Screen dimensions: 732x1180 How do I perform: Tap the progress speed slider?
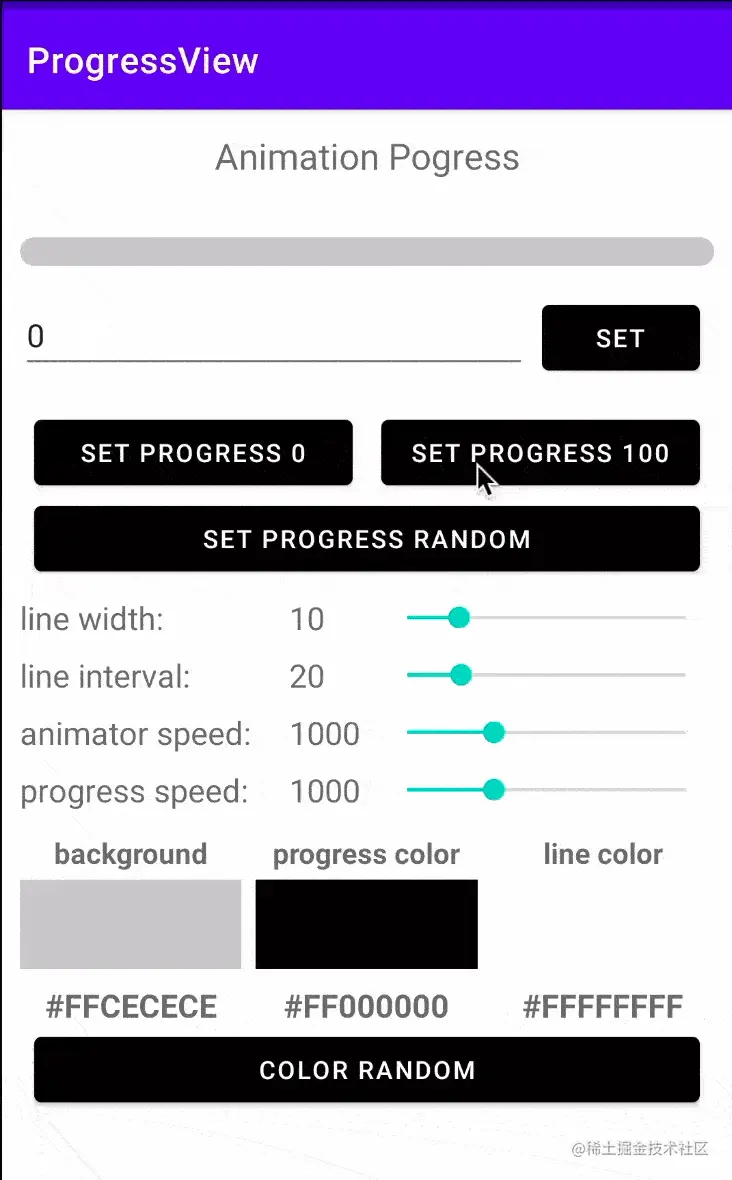(x=546, y=790)
